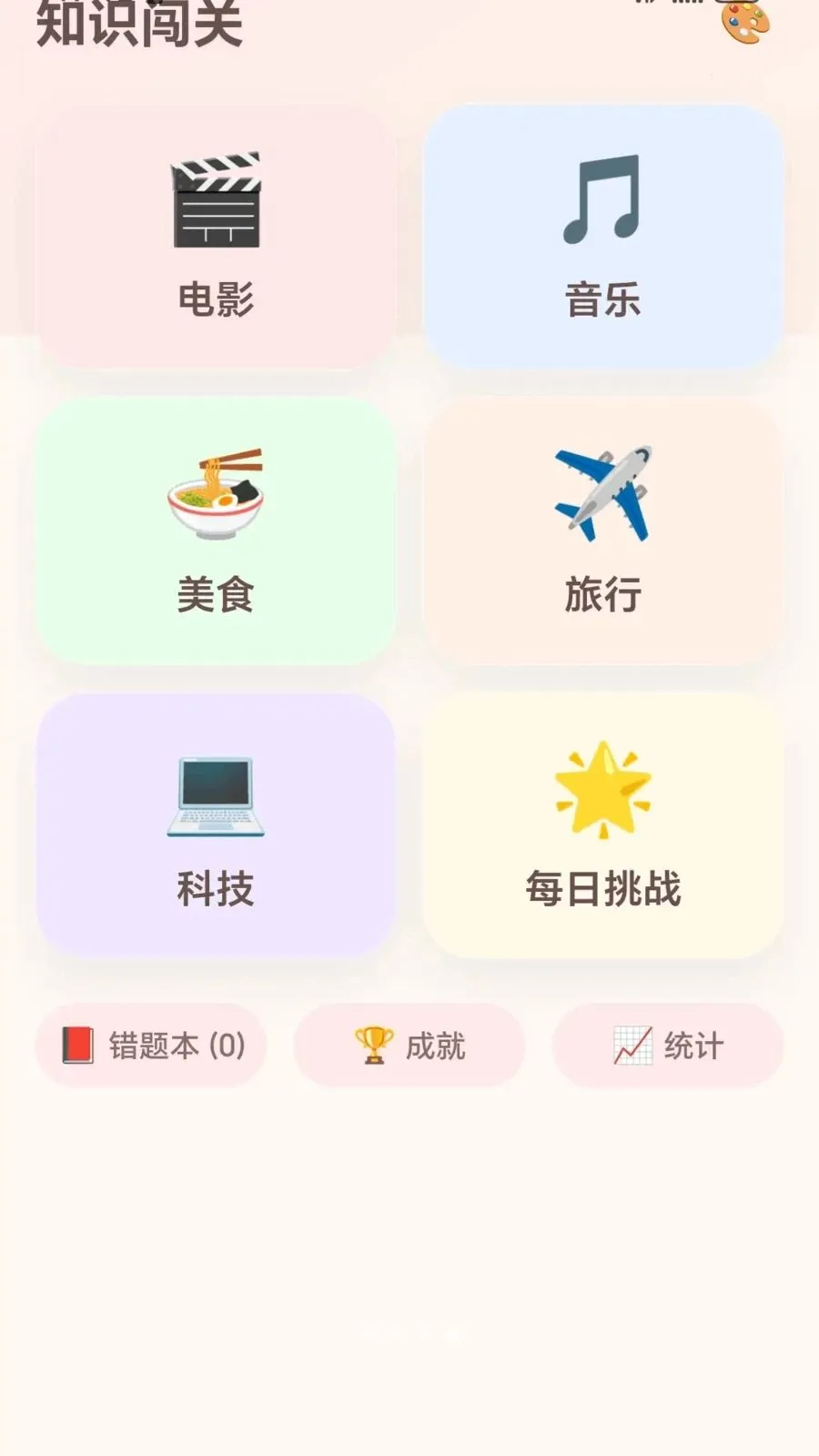Open the 错题本 wrong-answer notebook
This screenshot has height=1456, width=819.
(x=150, y=1046)
